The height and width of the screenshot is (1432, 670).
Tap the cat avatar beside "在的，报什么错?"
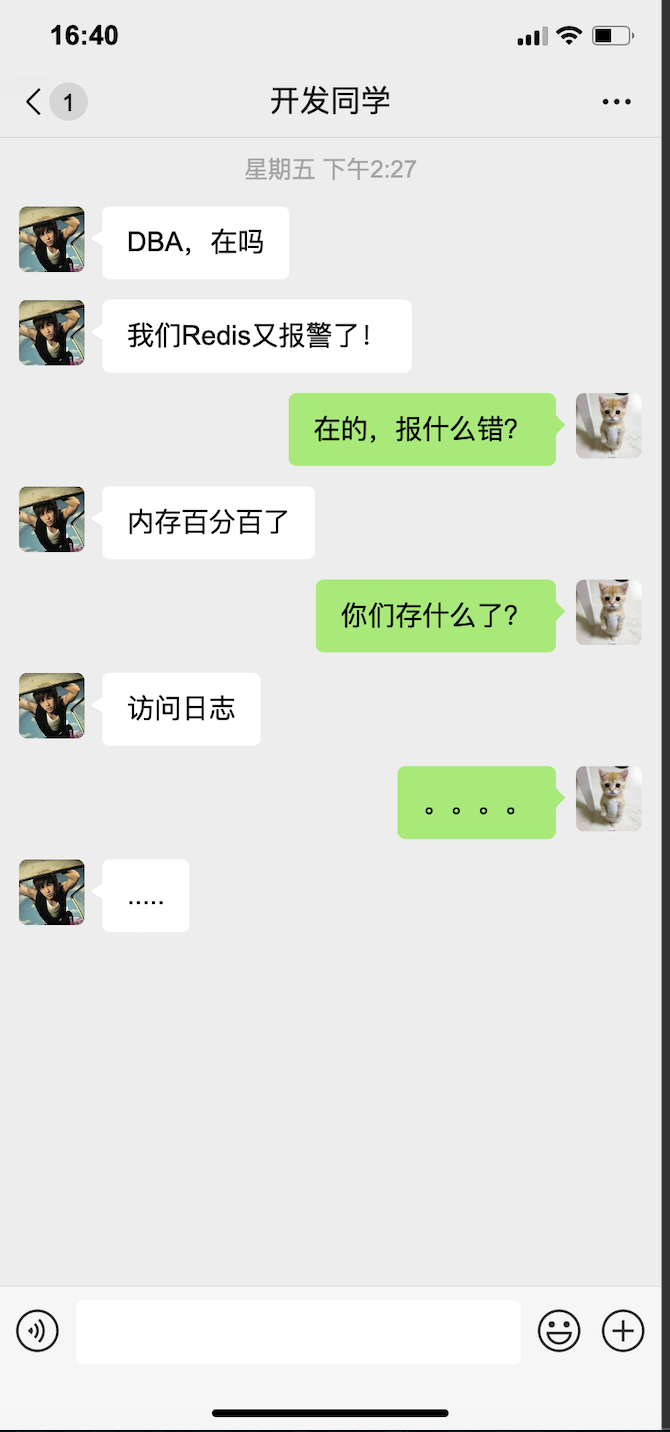click(x=608, y=426)
